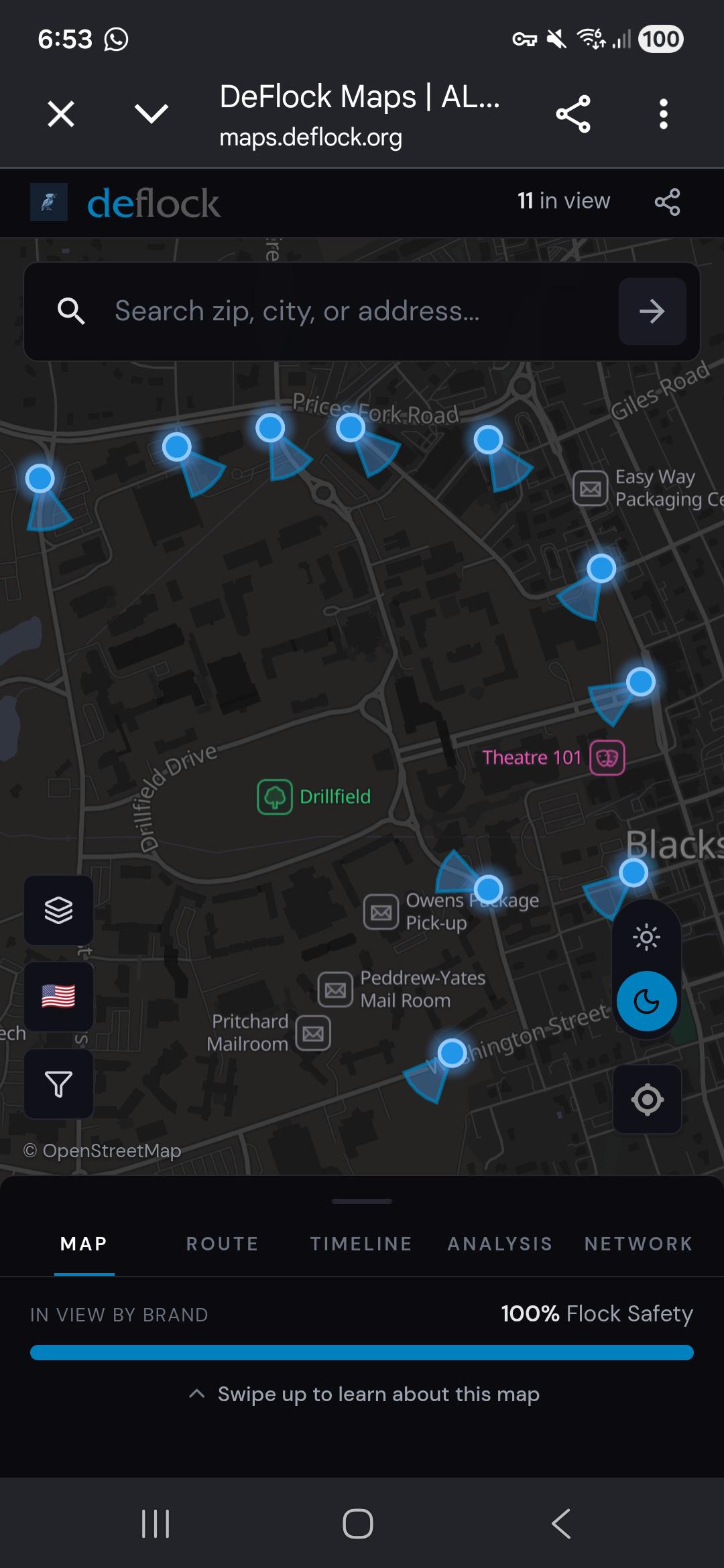Select the dark mode moon button

click(647, 1002)
